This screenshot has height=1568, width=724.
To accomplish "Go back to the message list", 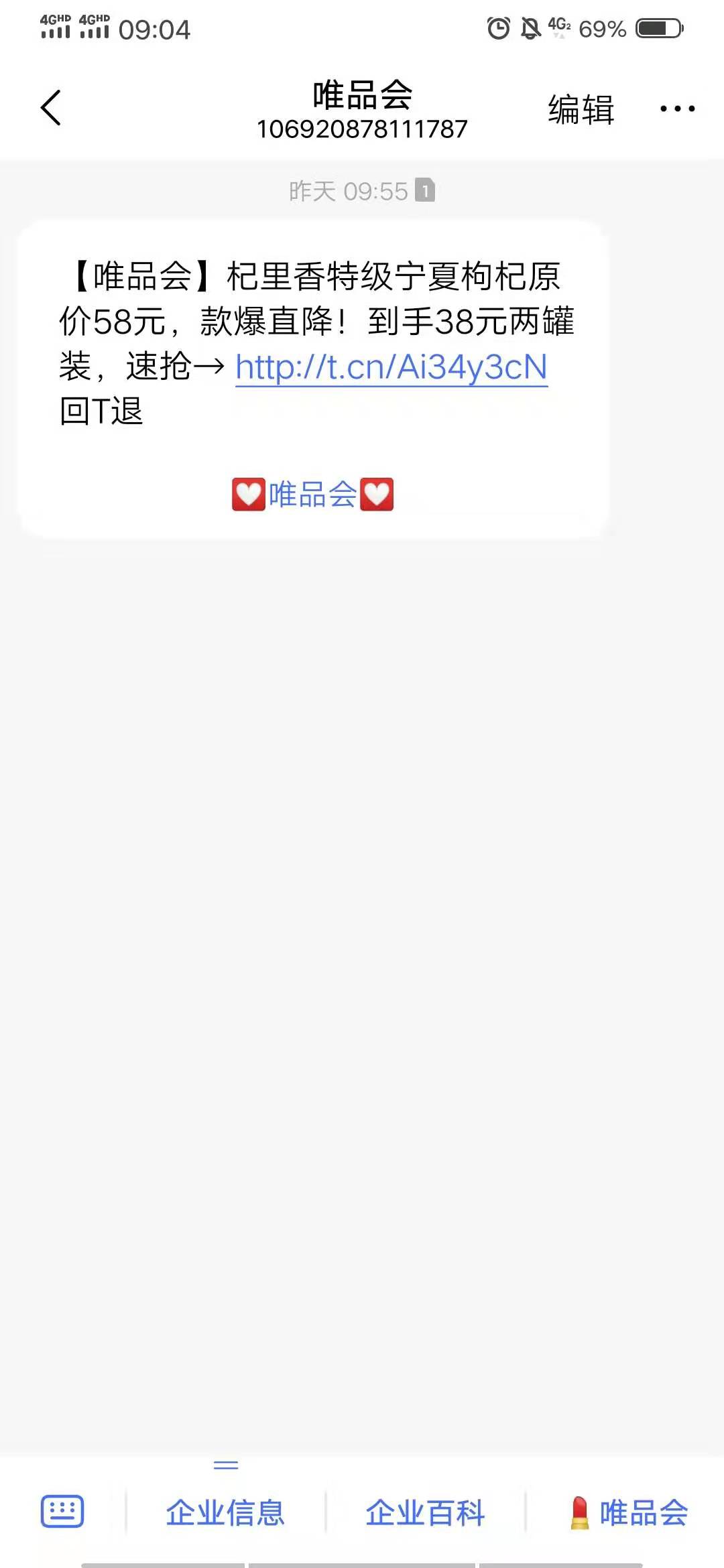I will point(51,108).
